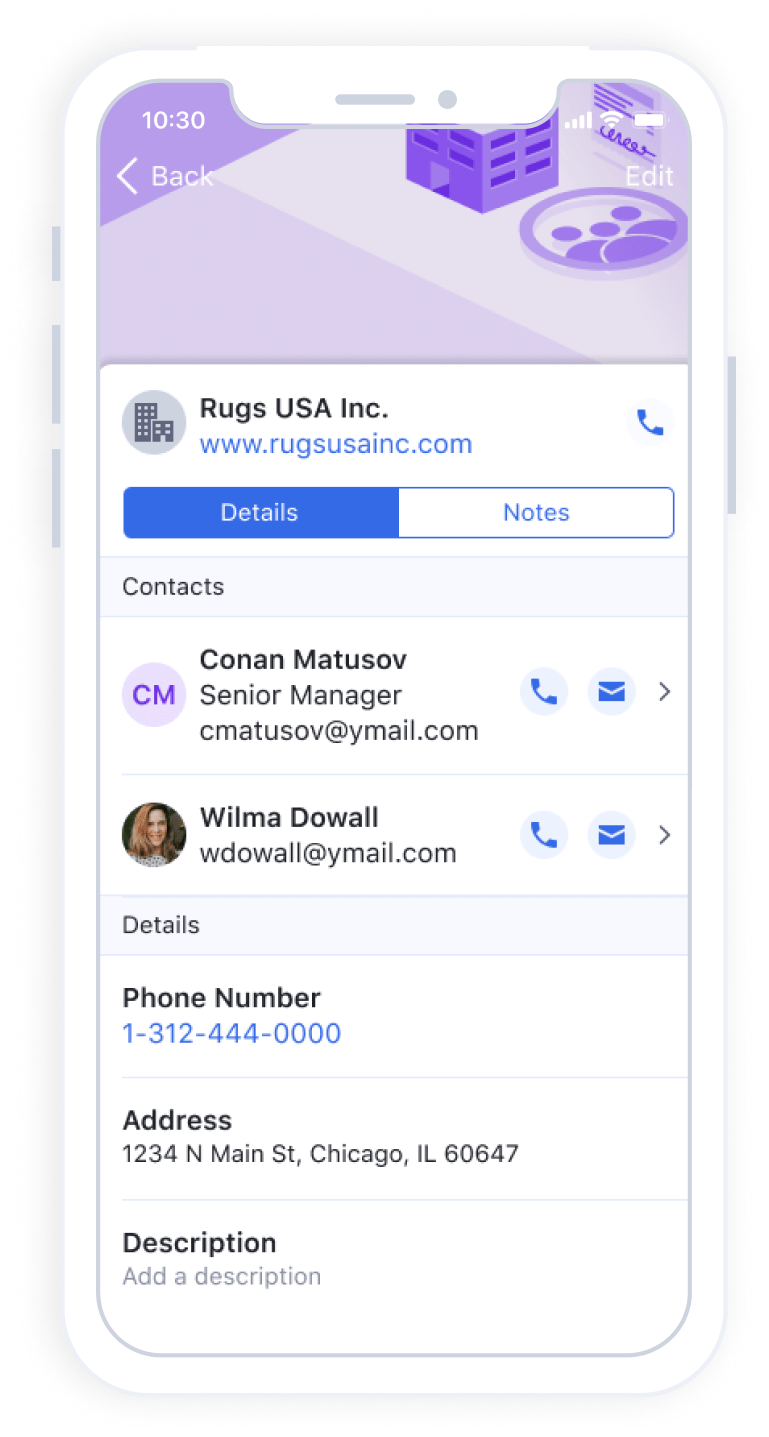Add a description for the company
Viewport: 769px width, 1437px height.
click(x=222, y=1276)
